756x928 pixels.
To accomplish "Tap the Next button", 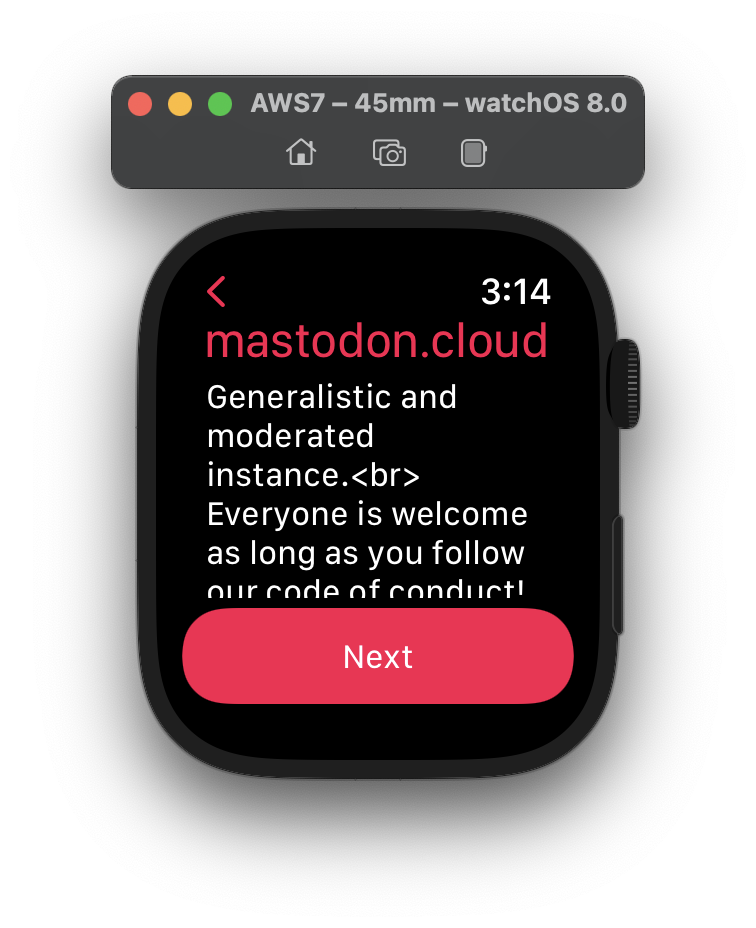I will tap(378, 656).
